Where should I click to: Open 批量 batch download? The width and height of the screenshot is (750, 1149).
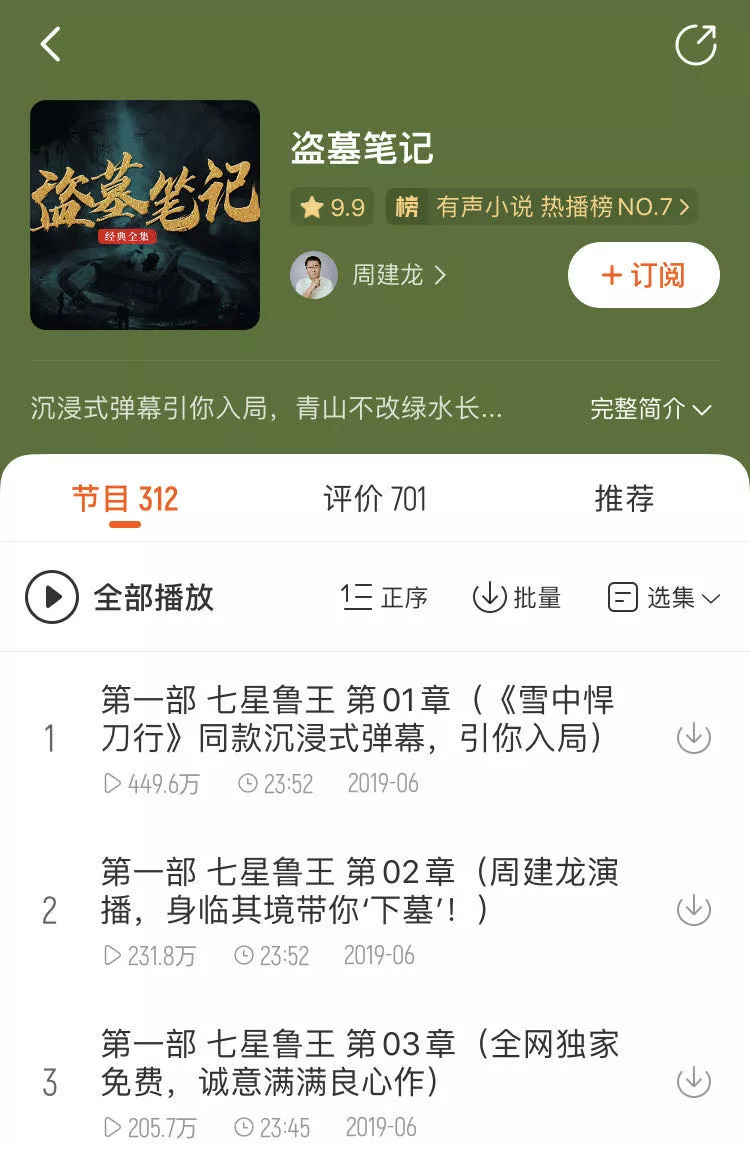(x=516, y=597)
